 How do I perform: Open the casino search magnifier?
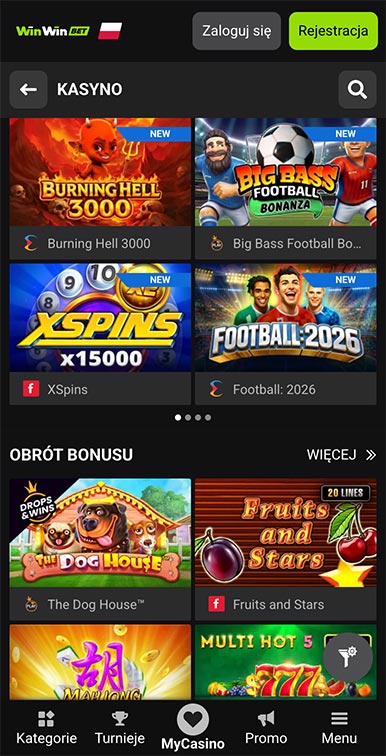pyautogui.click(x=357, y=90)
